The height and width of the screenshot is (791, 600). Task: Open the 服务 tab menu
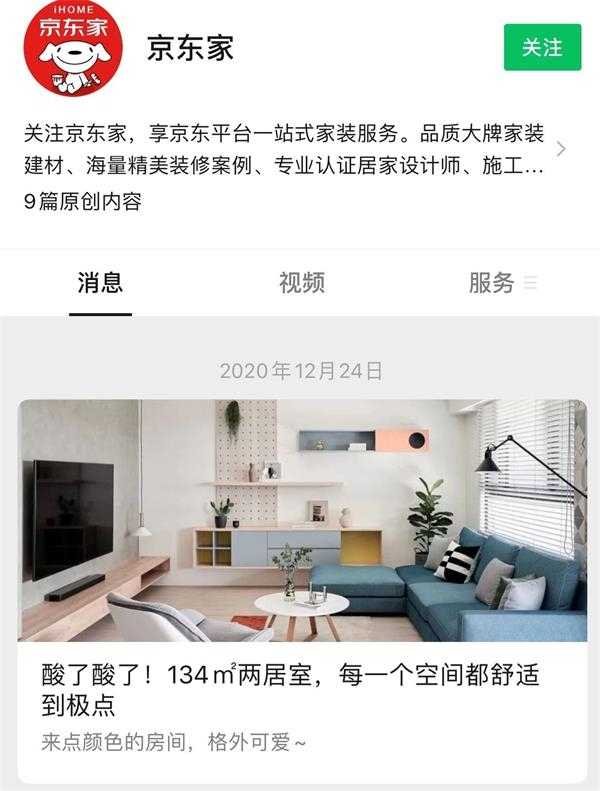(502, 283)
